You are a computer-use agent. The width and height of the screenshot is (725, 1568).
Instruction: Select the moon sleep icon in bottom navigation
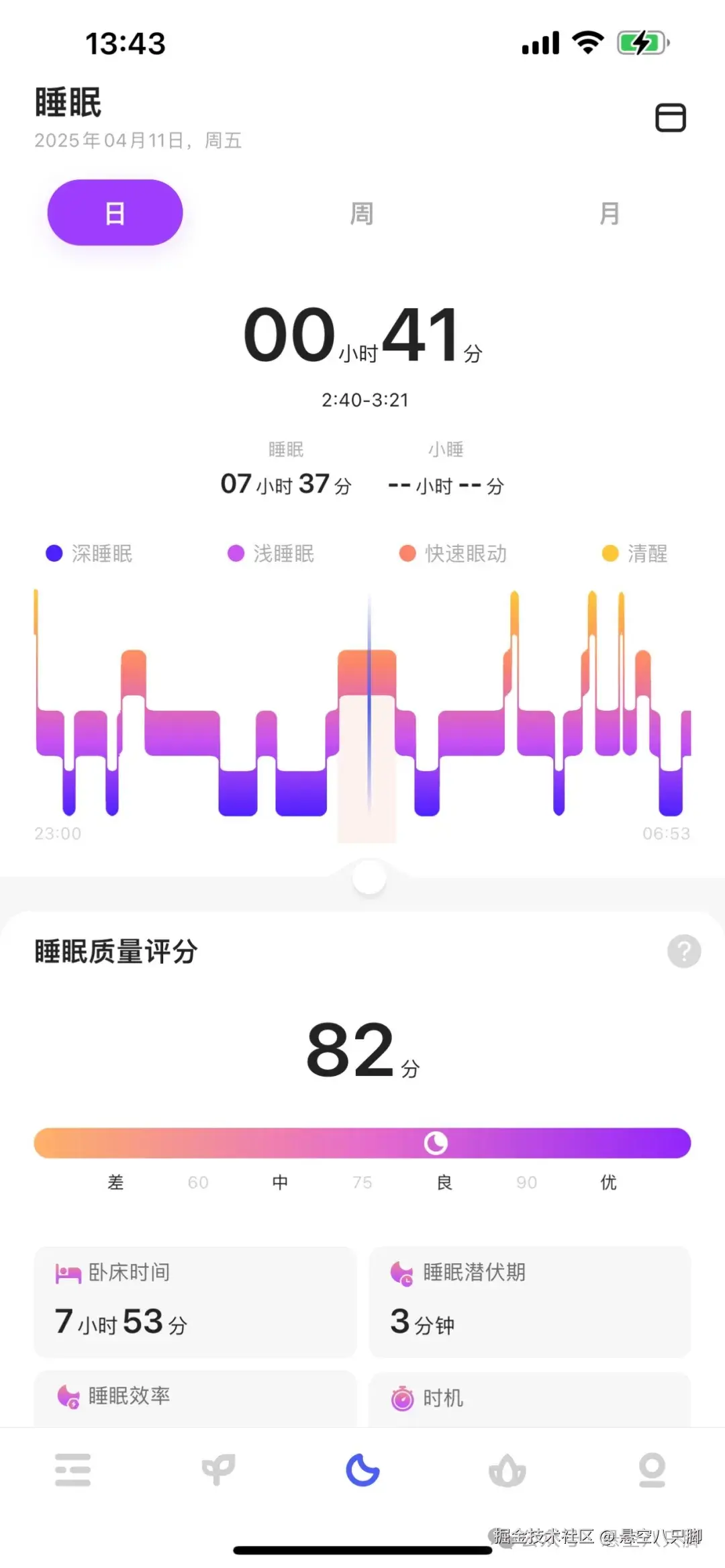[x=362, y=1470]
